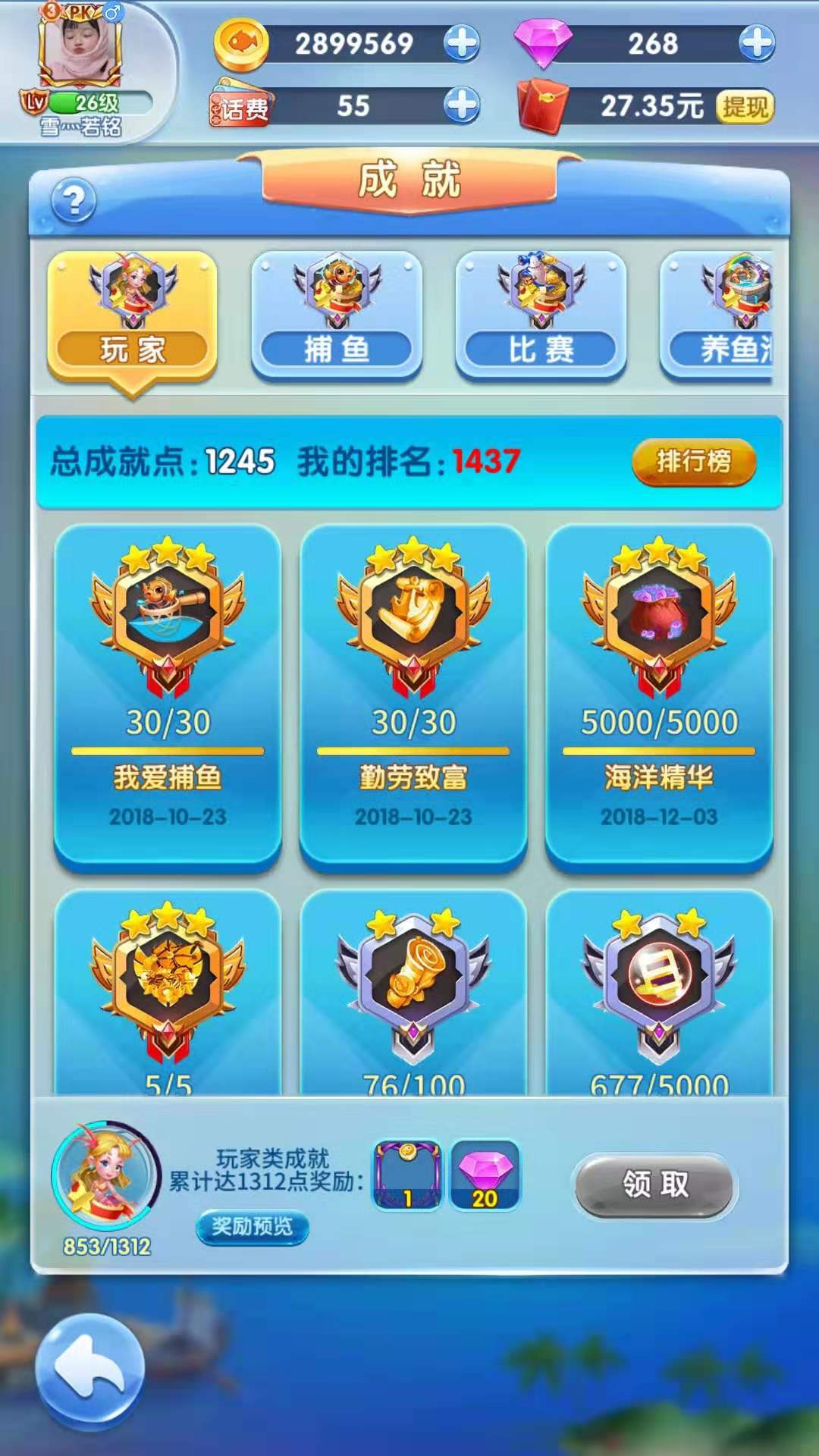Open the 海洋精华 achievement card
This screenshot has width=819, height=1456.
tap(659, 694)
